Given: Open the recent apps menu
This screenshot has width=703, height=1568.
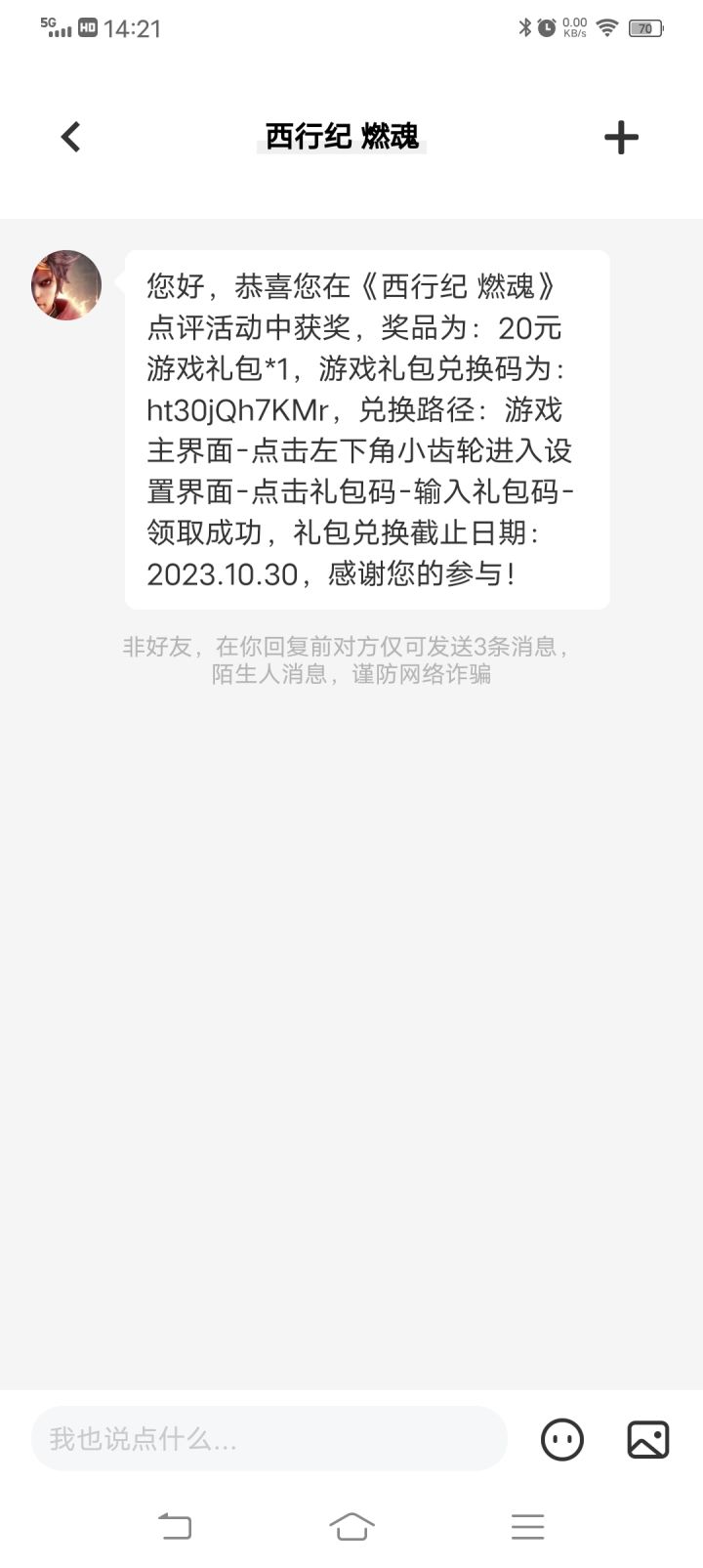Looking at the screenshot, I should [x=527, y=1526].
